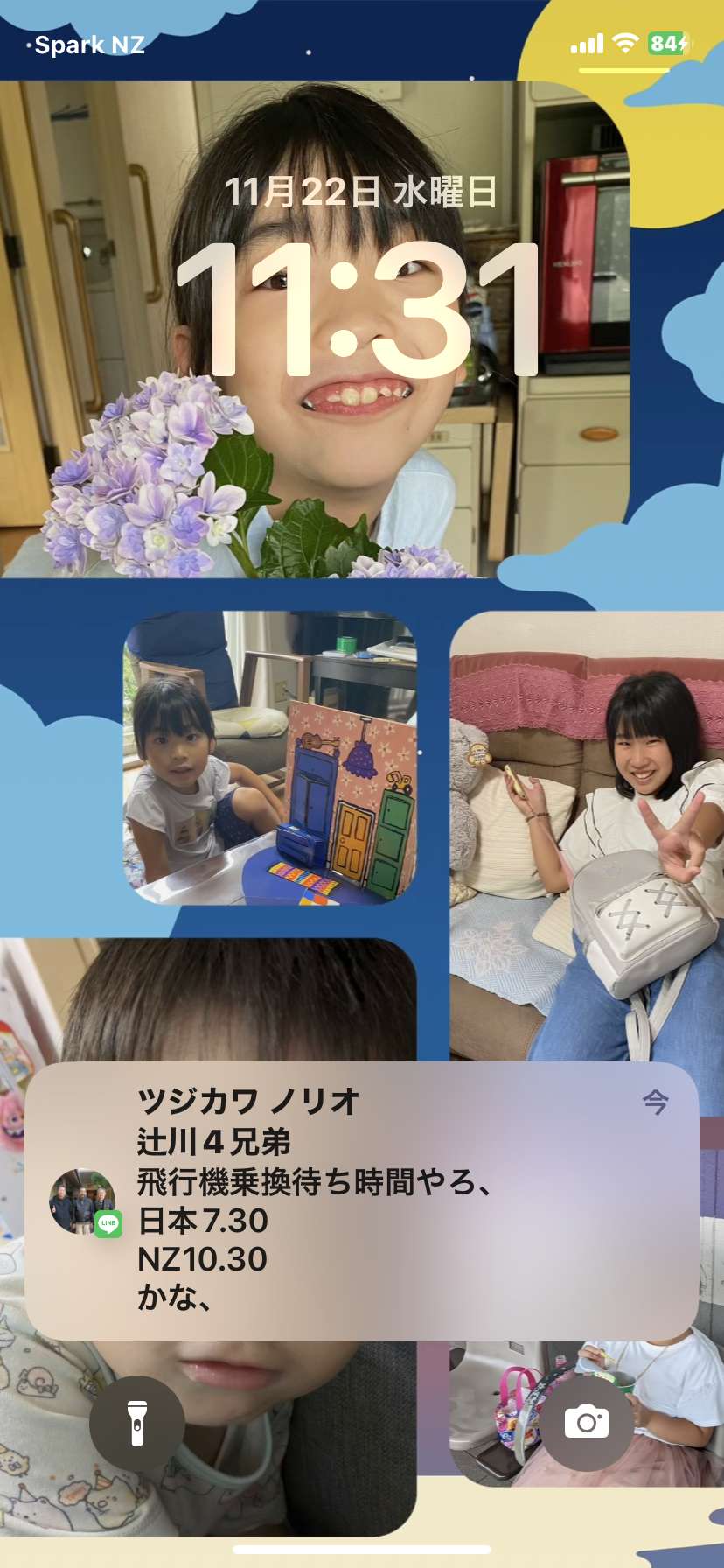Open the camera from lock screen
724x1568 pixels.
point(586,1423)
